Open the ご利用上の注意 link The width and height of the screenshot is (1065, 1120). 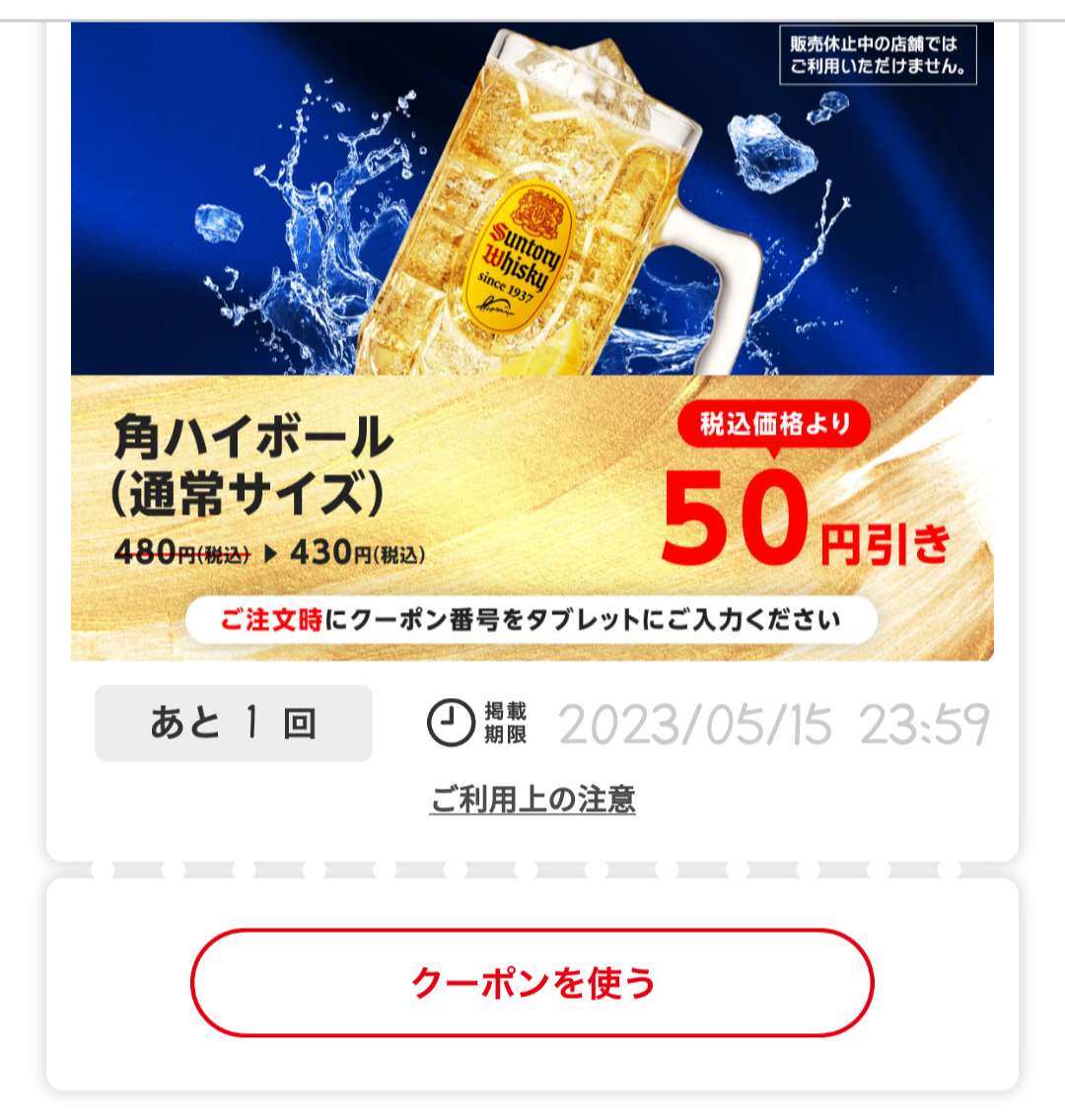(532, 799)
